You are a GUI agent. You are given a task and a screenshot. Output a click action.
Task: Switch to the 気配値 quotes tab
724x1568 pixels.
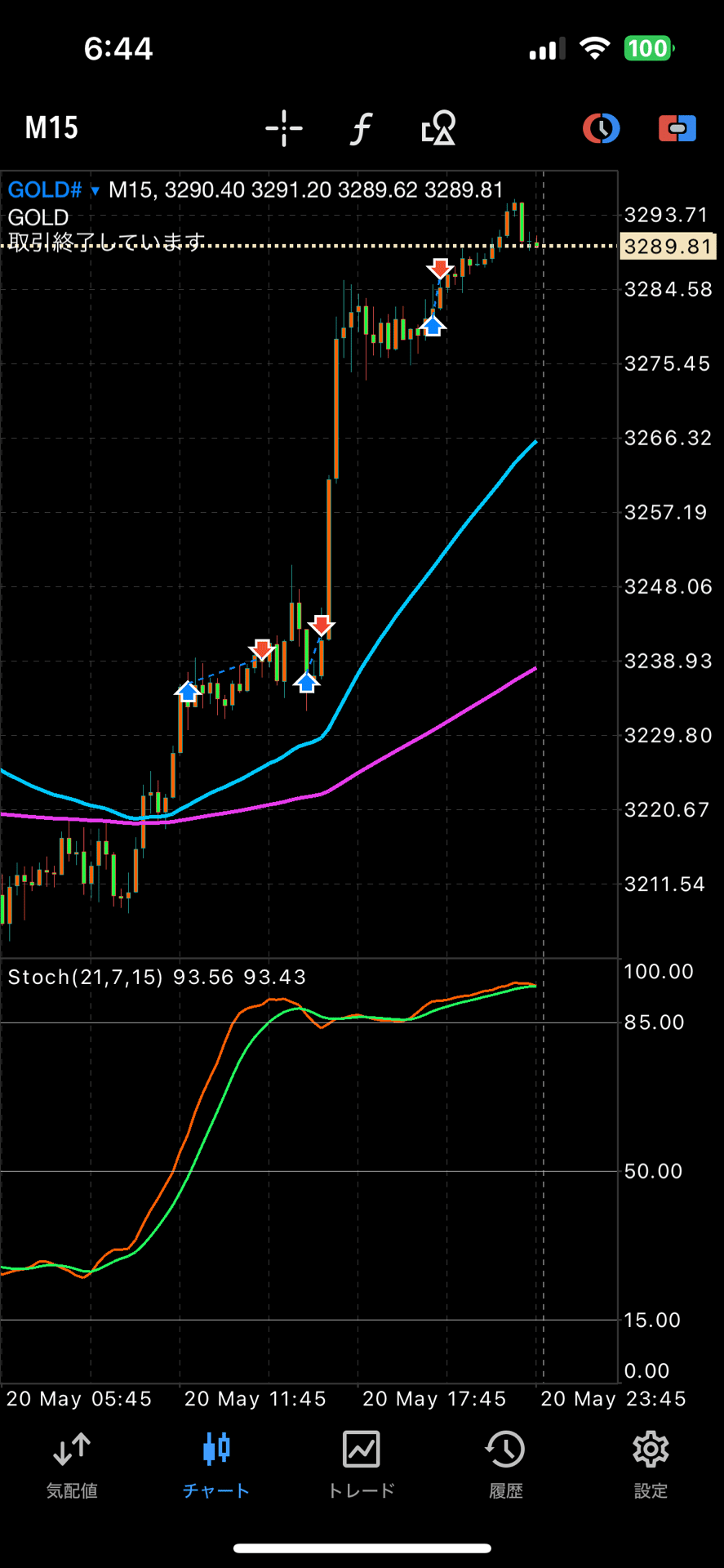coord(72,1466)
